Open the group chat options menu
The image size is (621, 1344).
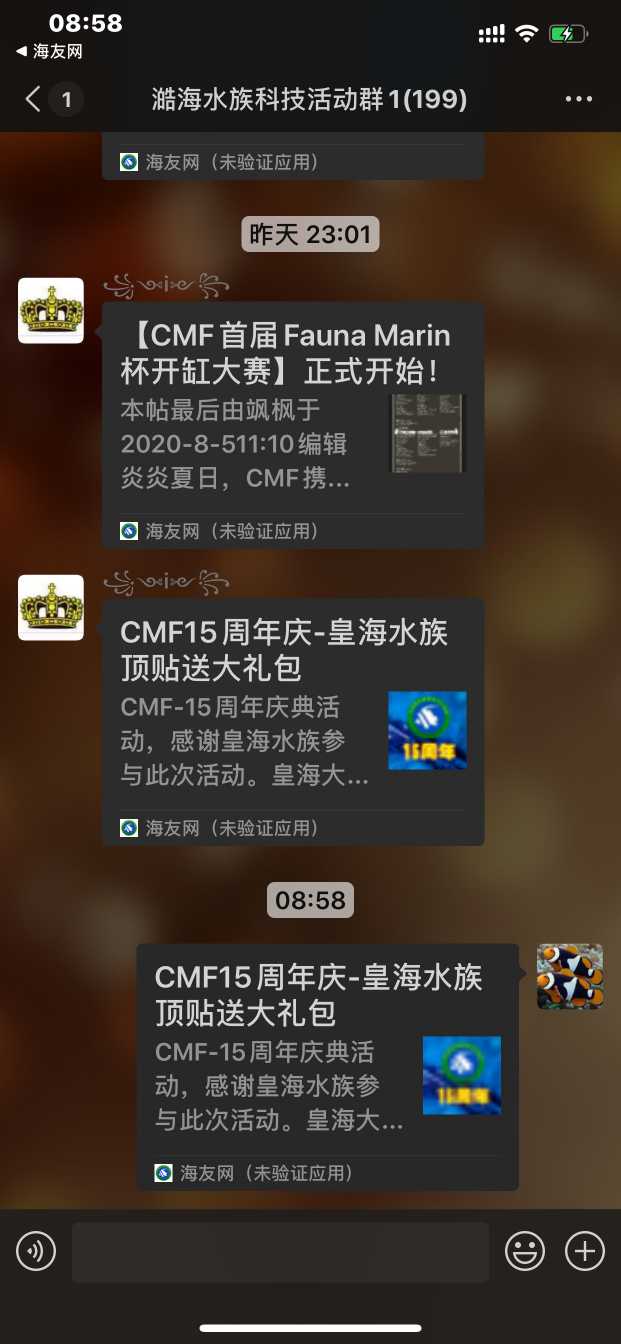579,99
